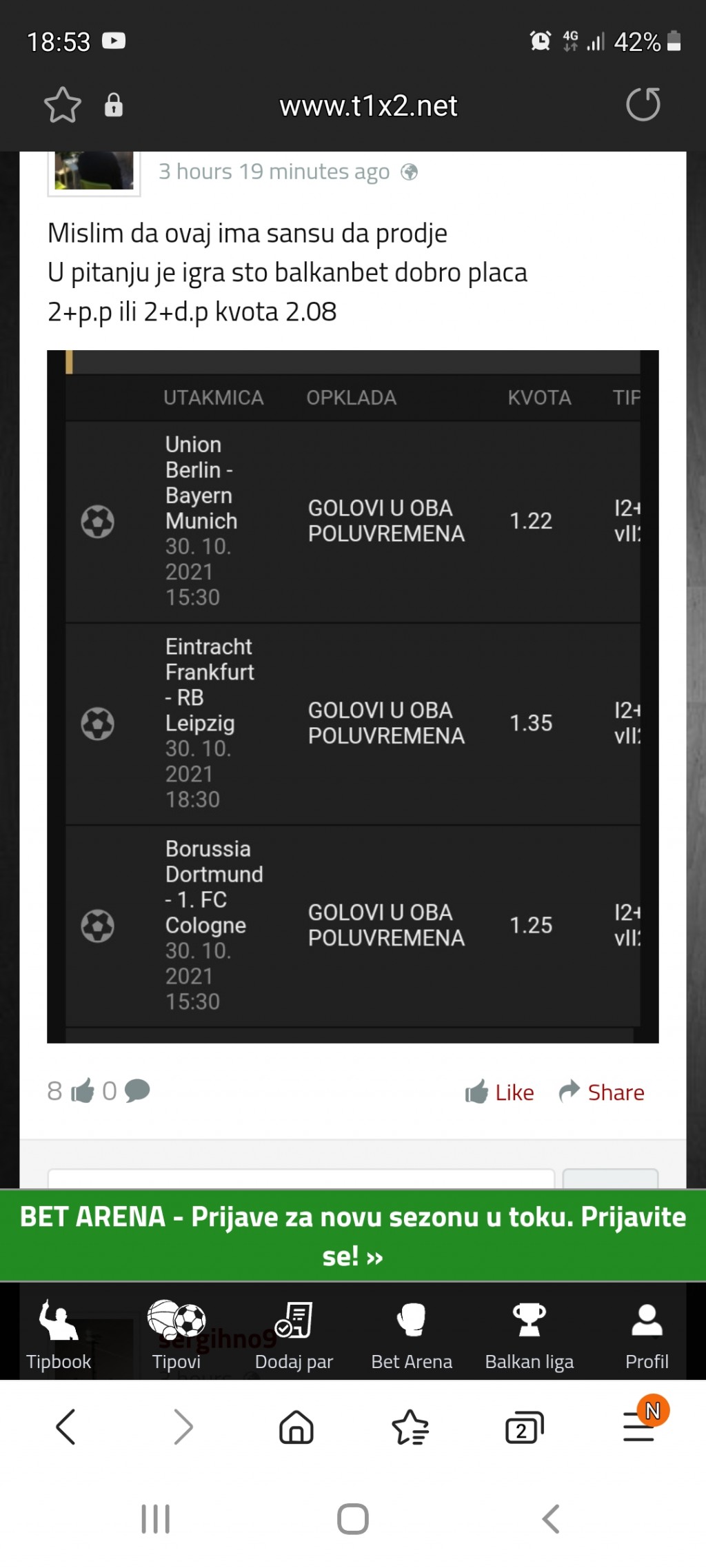Viewport: 706px width, 1568px height.
Task: Open the poster's profile picture
Action: click(x=94, y=172)
